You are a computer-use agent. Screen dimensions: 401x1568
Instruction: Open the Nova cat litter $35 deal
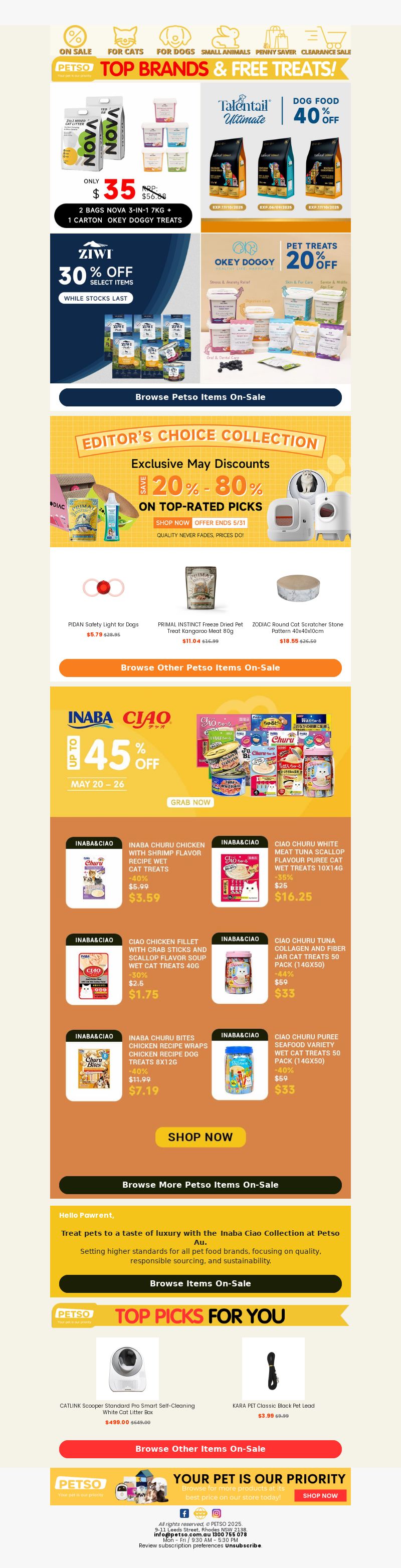coord(125,157)
